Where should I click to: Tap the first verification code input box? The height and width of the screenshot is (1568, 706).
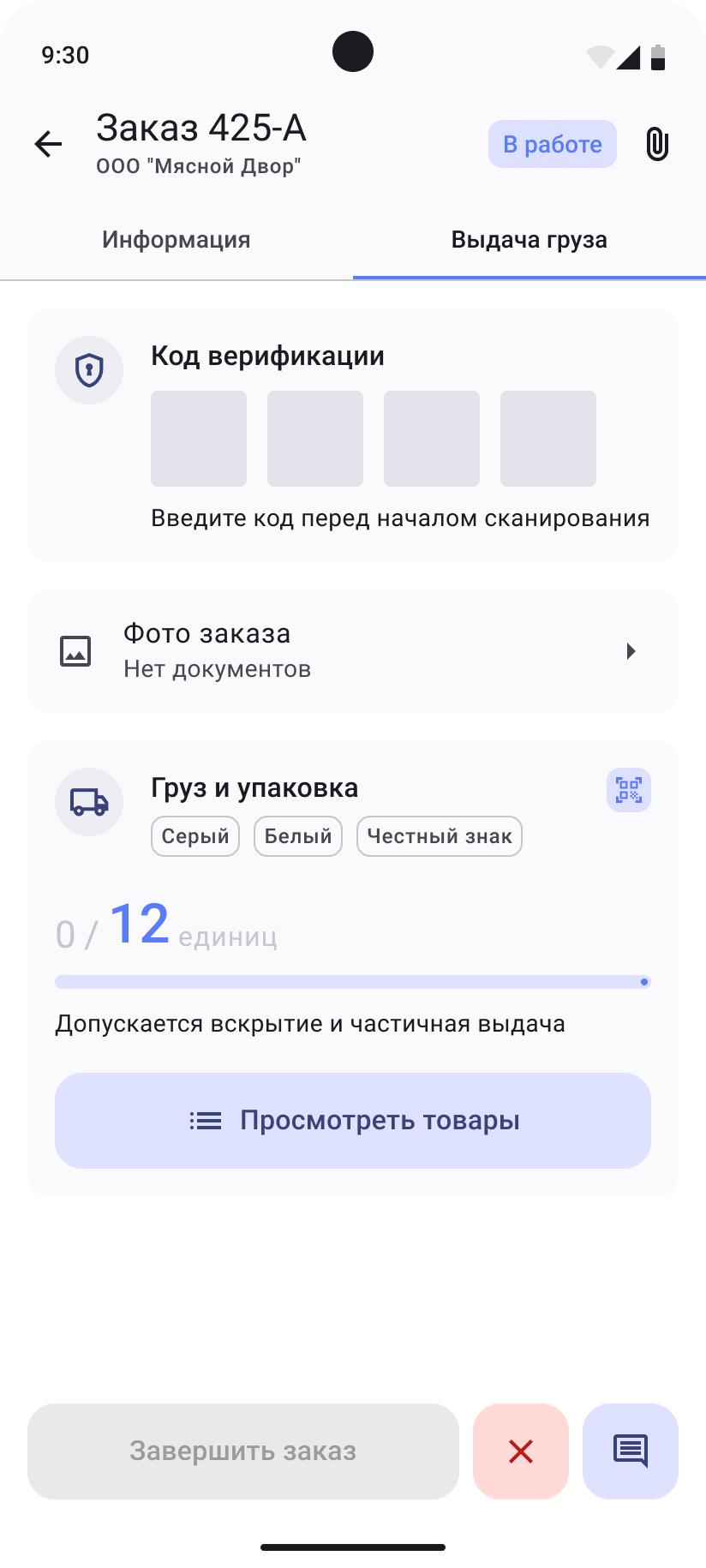point(198,438)
